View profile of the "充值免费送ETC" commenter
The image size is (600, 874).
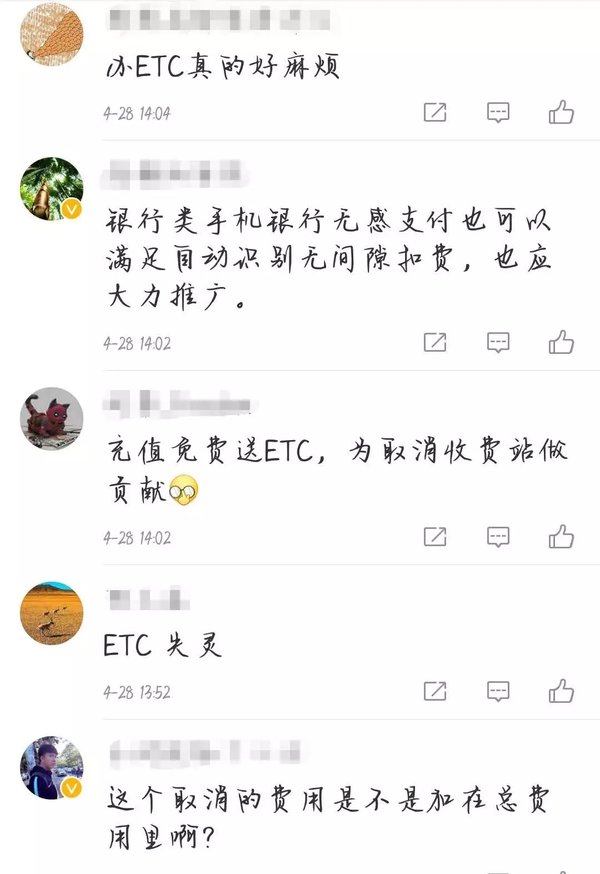pyautogui.click(x=51, y=419)
